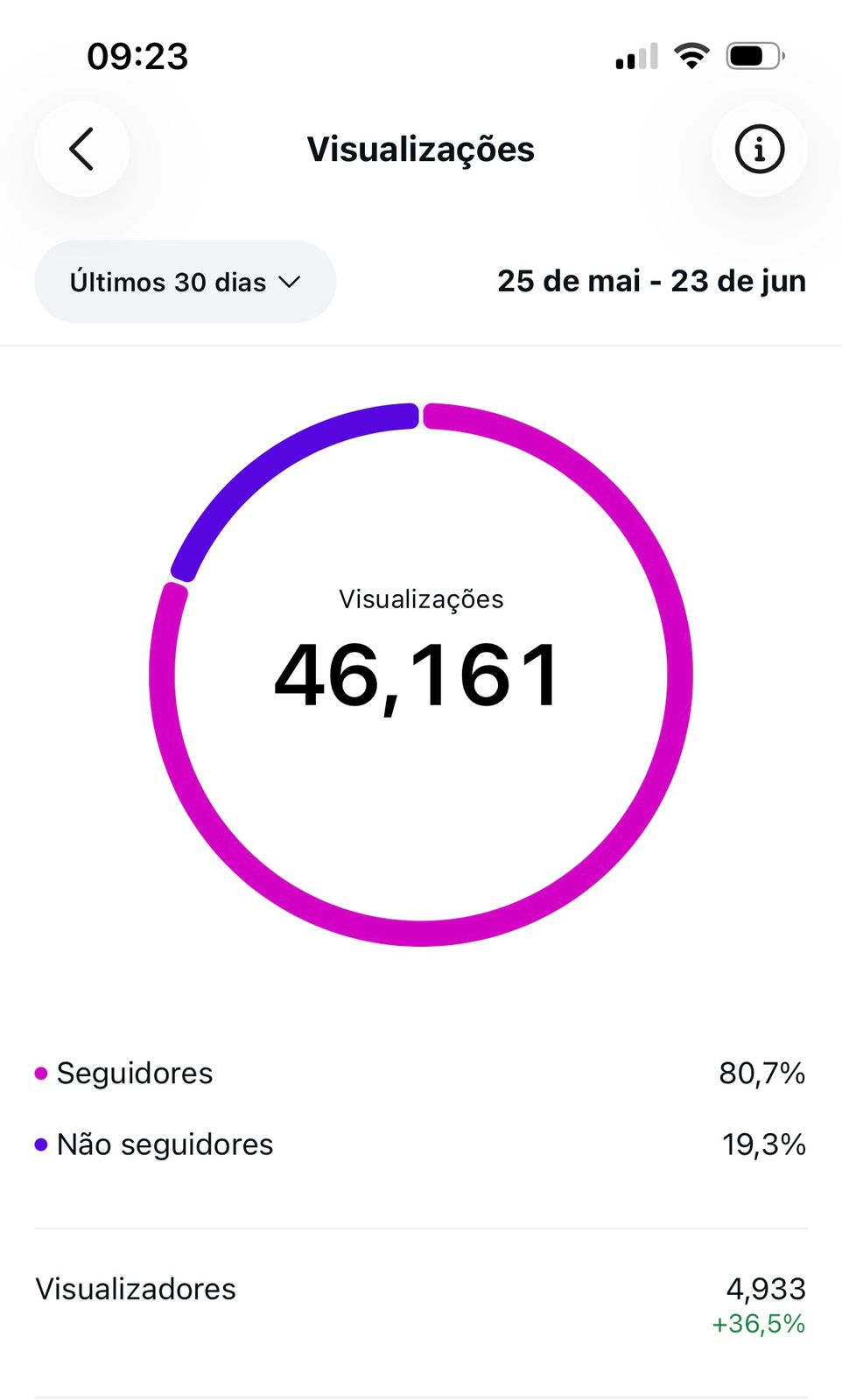
Task: Expand the Últimos 30 dias dropdown
Action: point(186,282)
